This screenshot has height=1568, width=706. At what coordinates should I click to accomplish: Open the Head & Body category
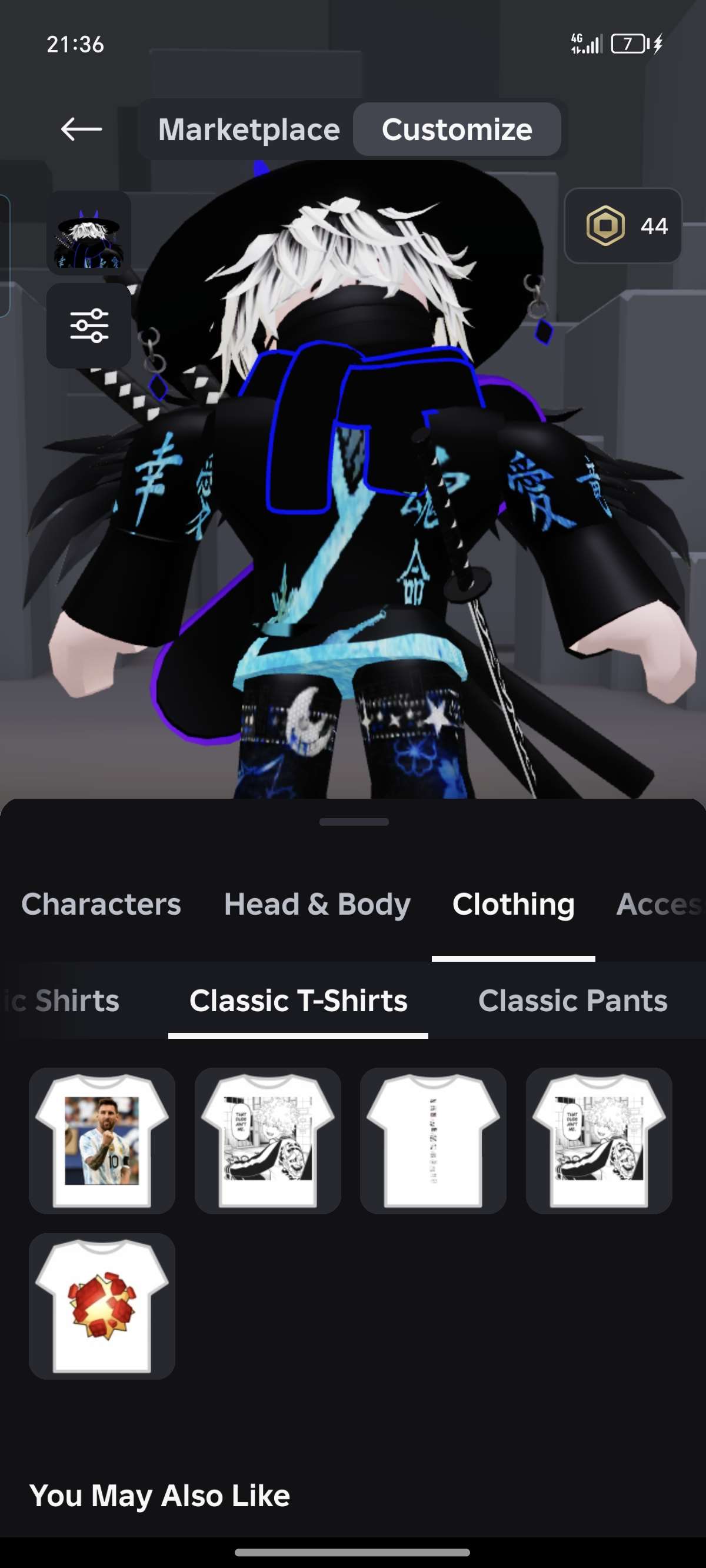coord(317,905)
